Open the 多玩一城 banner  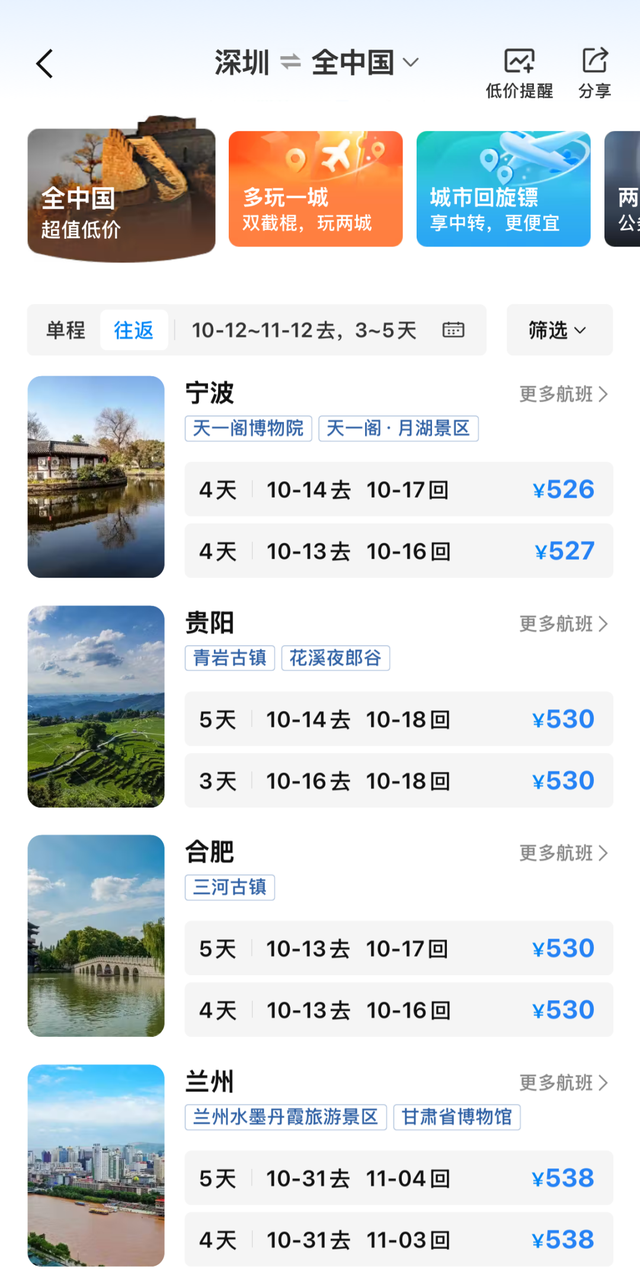[x=315, y=188]
